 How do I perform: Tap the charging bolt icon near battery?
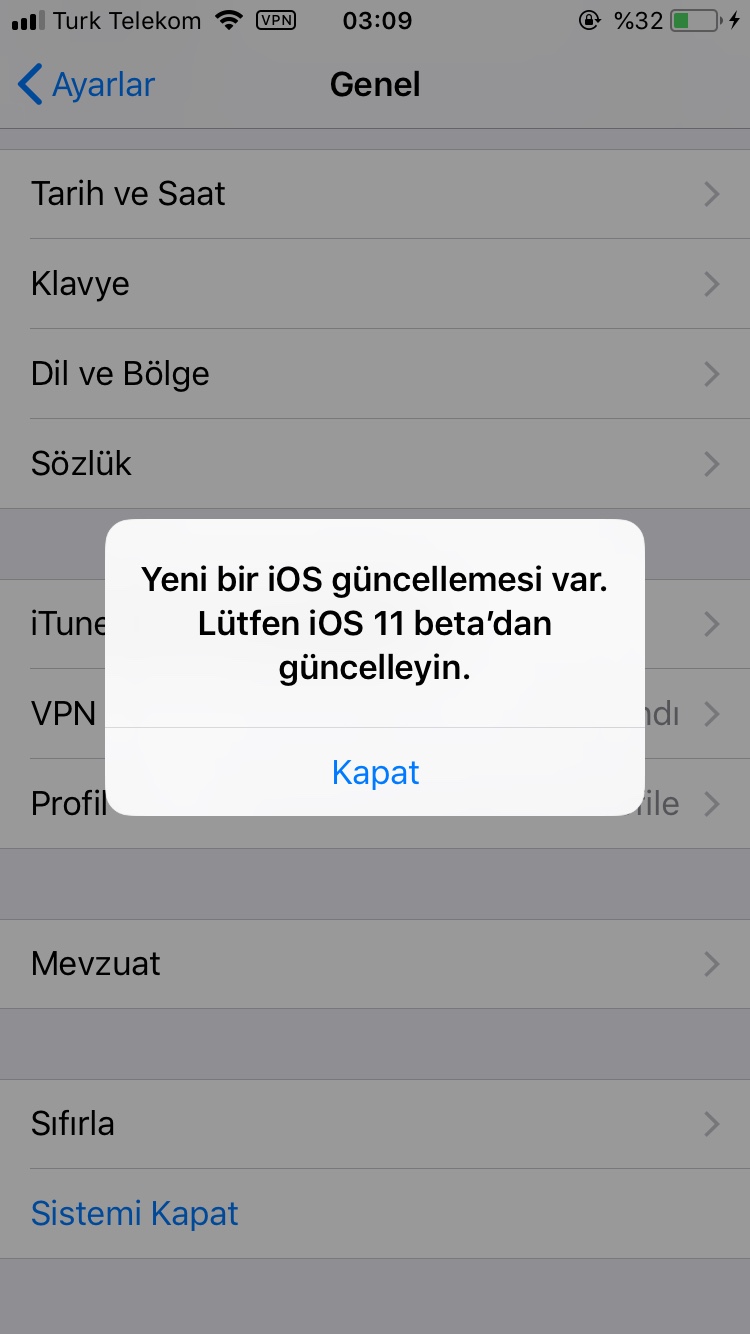point(736,18)
